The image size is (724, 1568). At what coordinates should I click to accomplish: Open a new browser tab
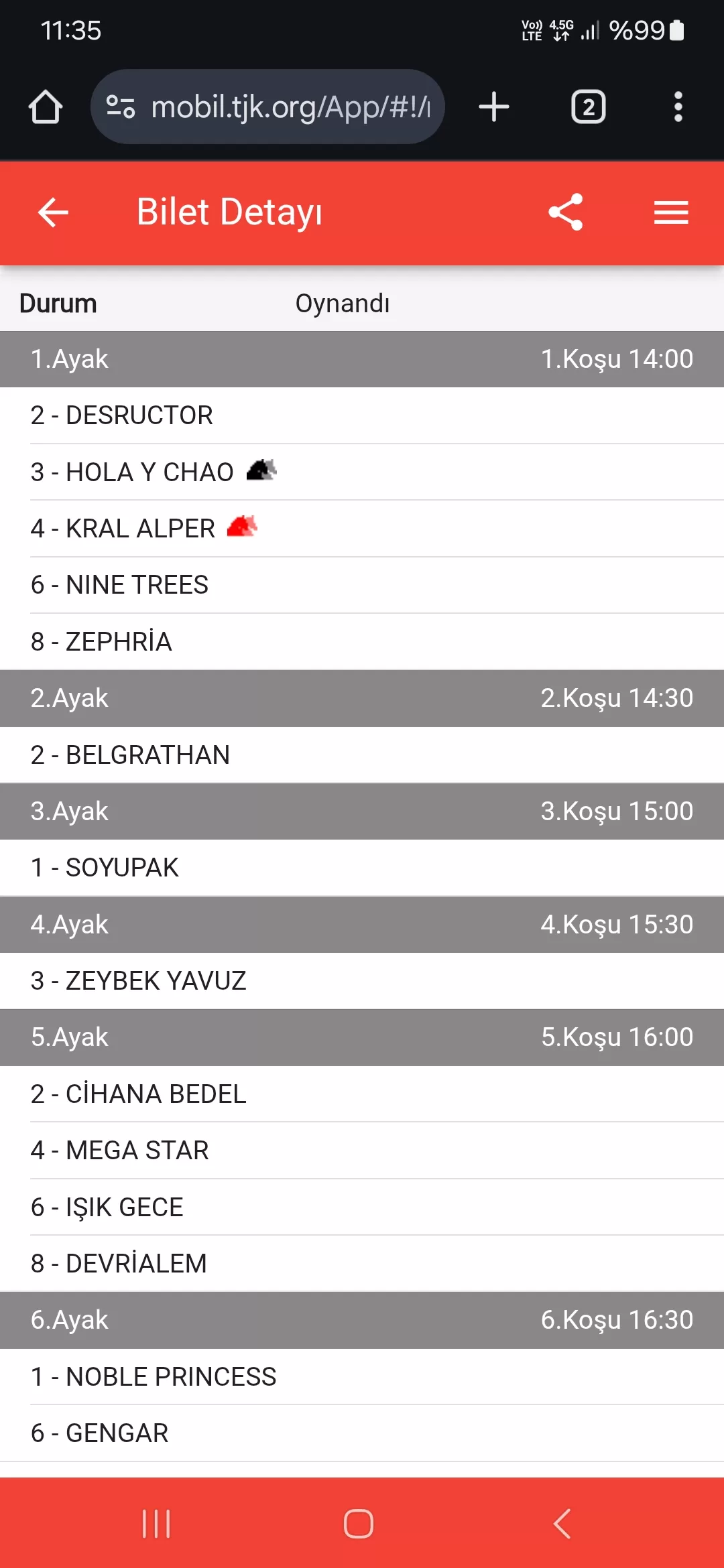point(494,107)
